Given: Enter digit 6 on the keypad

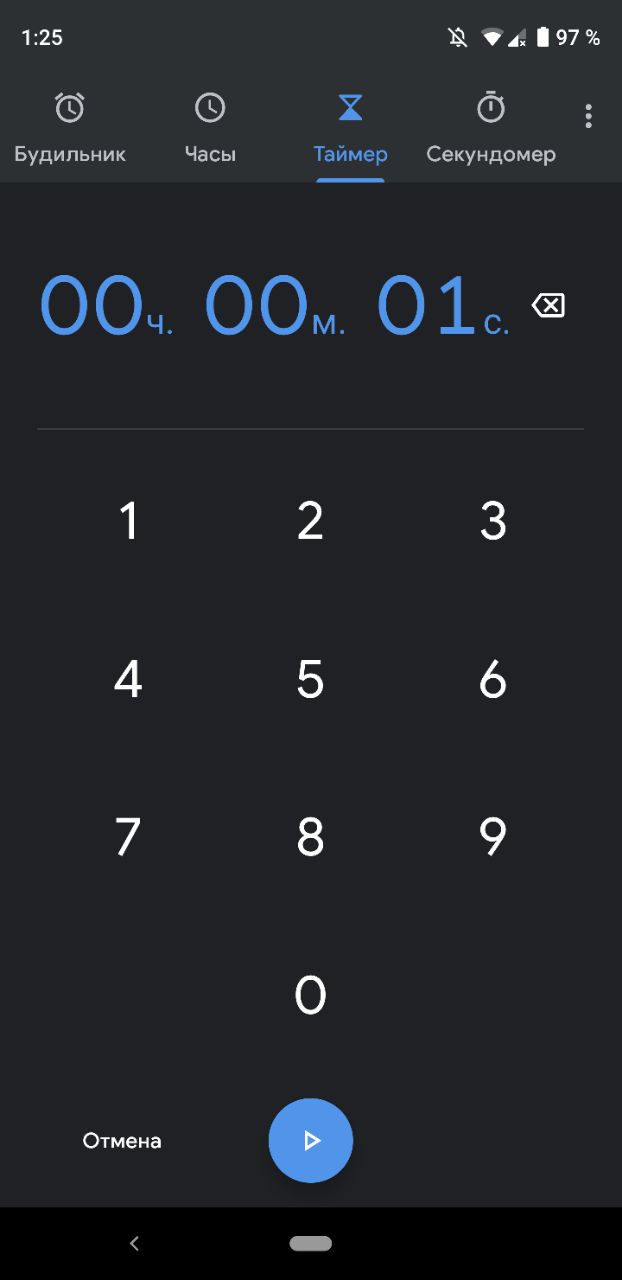Looking at the screenshot, I should (x=493, y=680).
